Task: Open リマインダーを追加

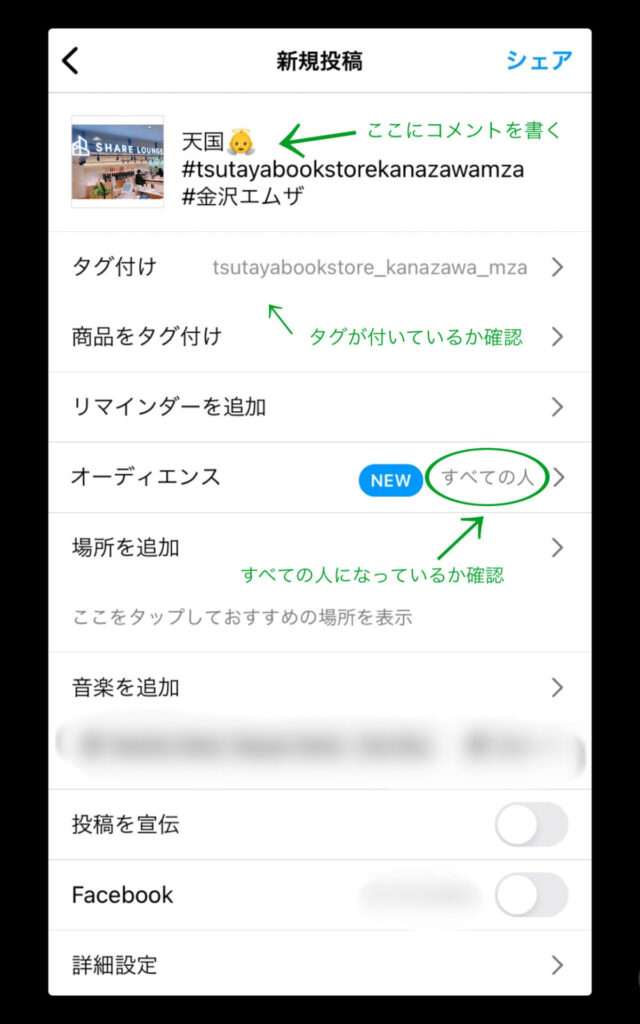Action: 320,407
